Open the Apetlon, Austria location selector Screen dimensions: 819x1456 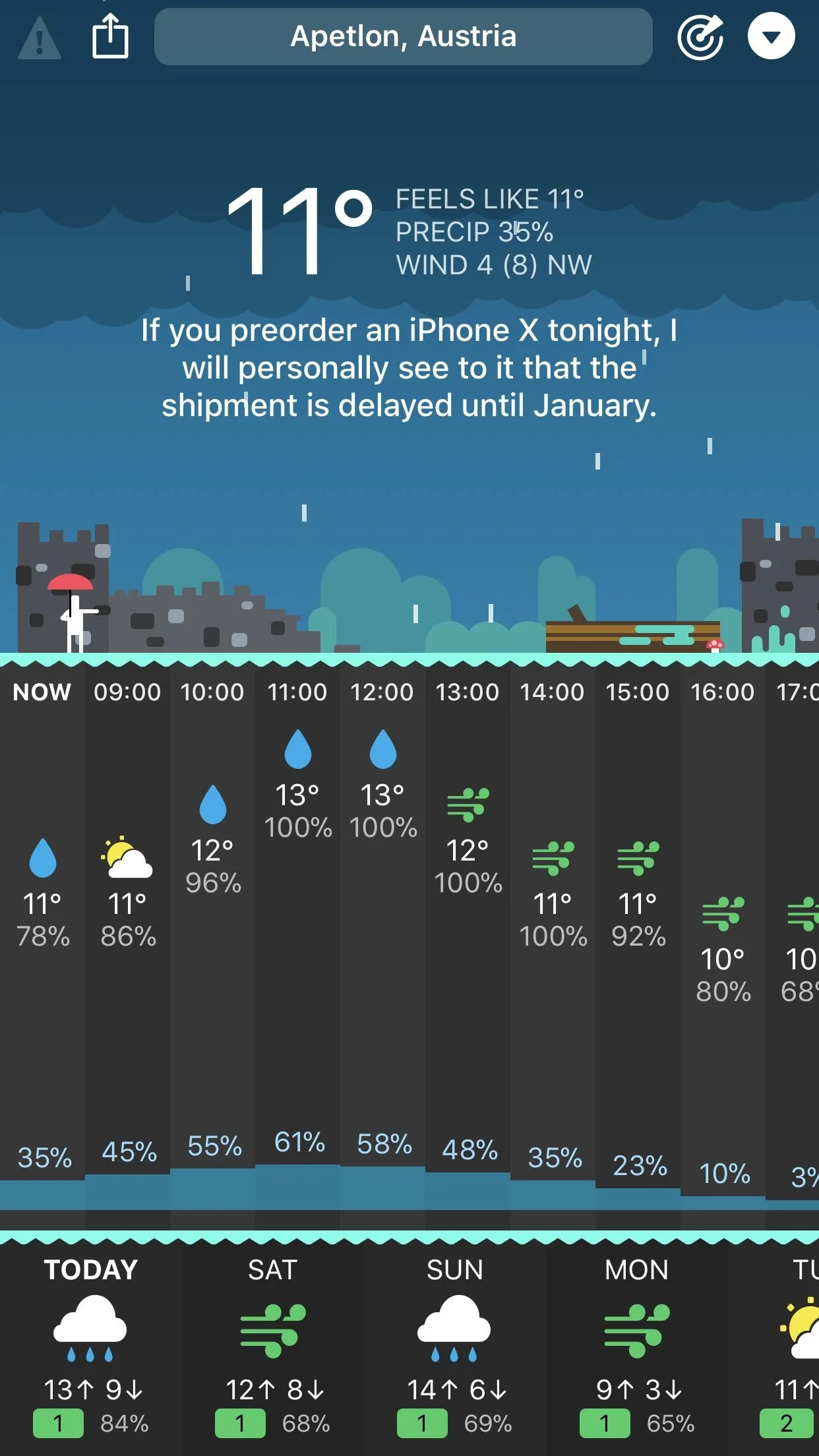tap(403, 37)
